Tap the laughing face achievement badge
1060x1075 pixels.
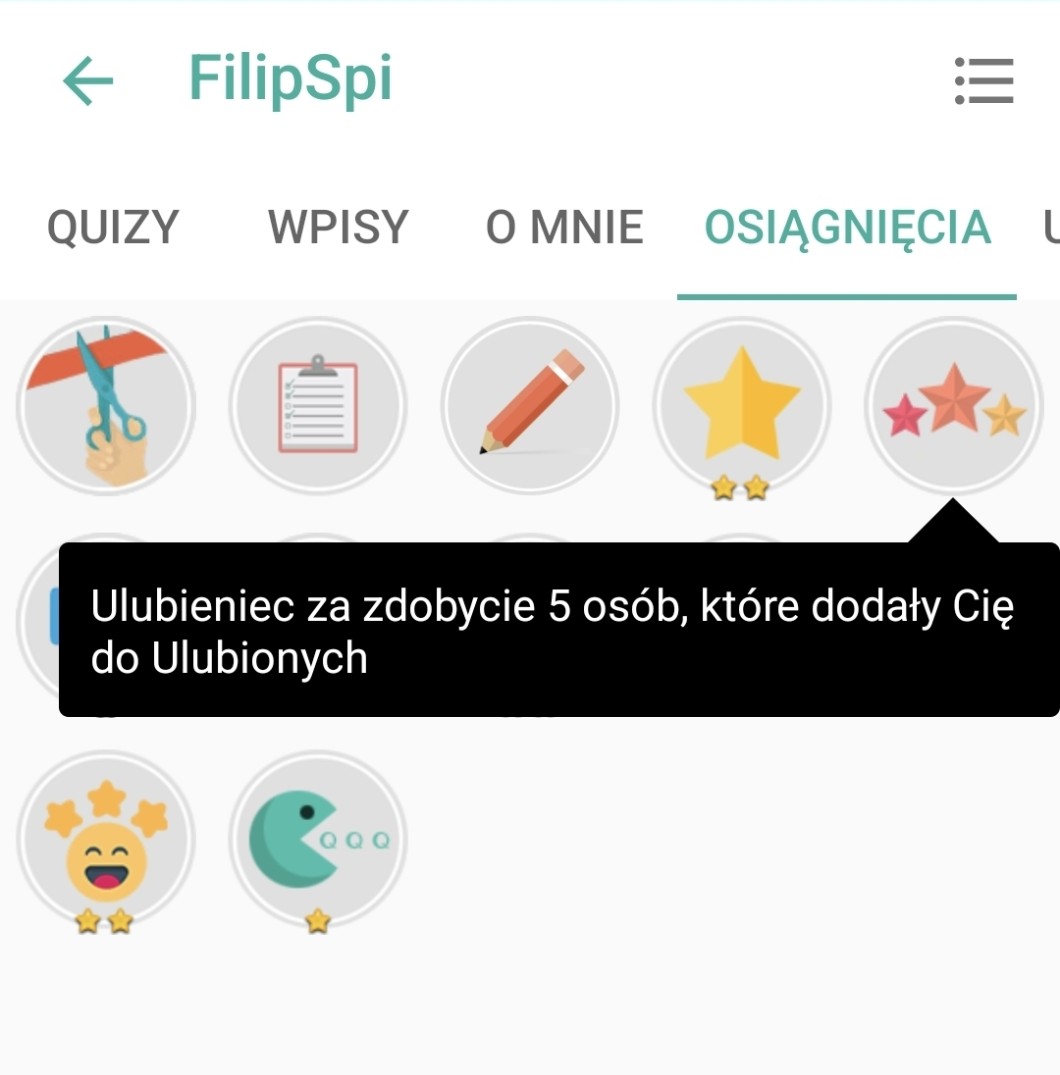pos(106,841)
